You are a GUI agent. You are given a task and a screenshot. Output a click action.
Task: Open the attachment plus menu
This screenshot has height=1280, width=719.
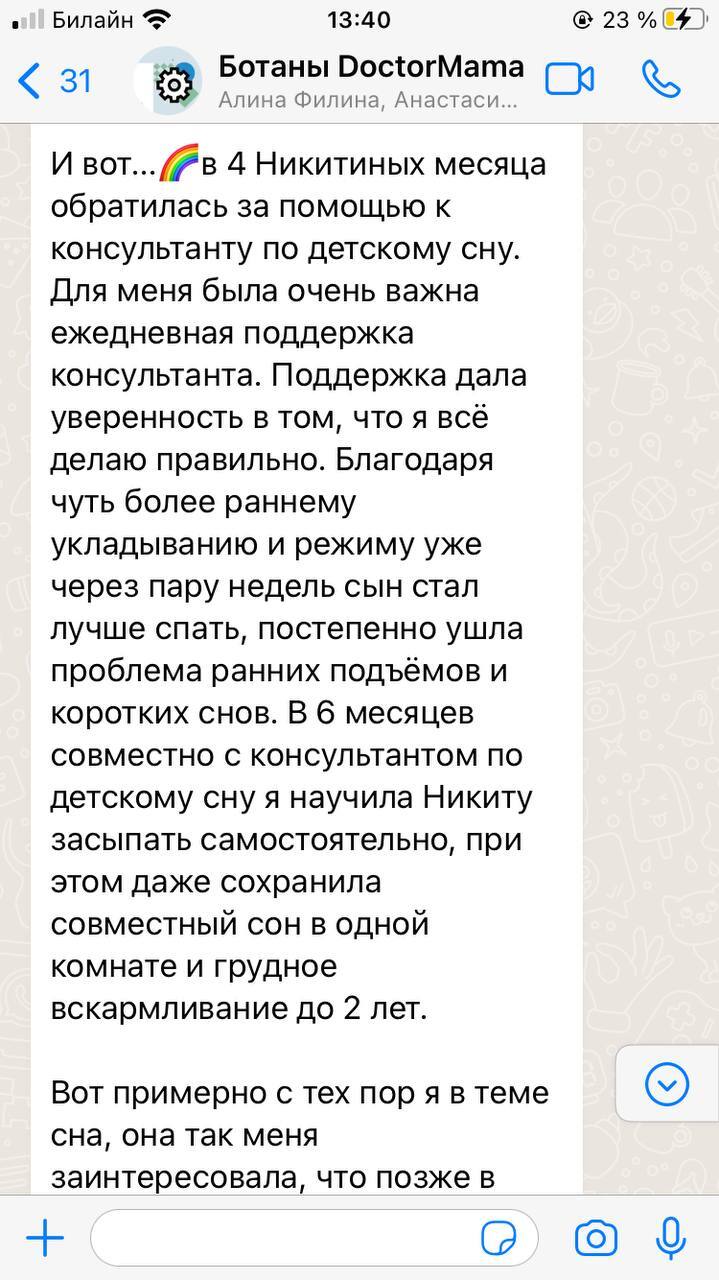pos(45,1239)
